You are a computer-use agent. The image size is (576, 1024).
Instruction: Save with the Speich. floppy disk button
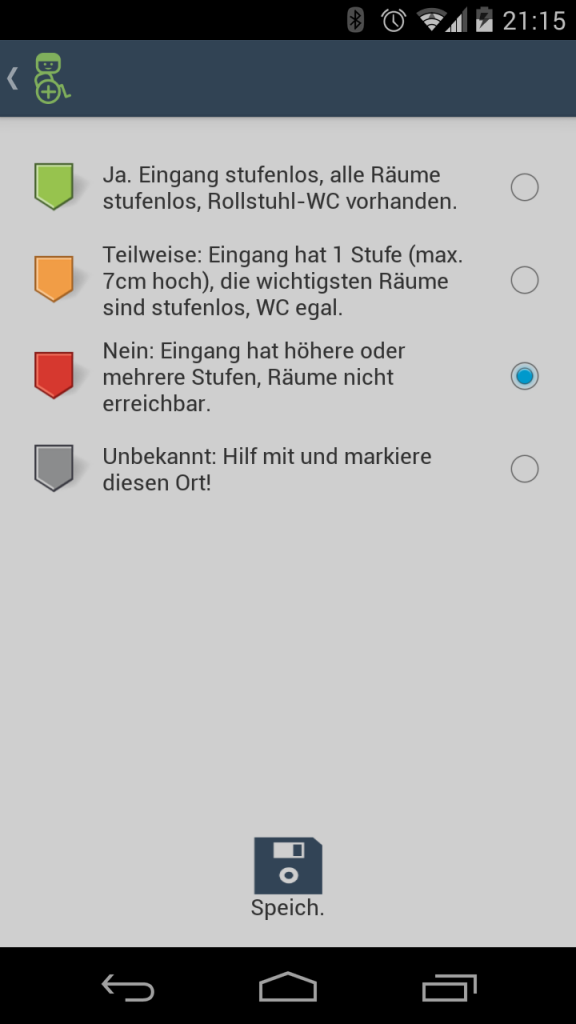pos(288,877)
